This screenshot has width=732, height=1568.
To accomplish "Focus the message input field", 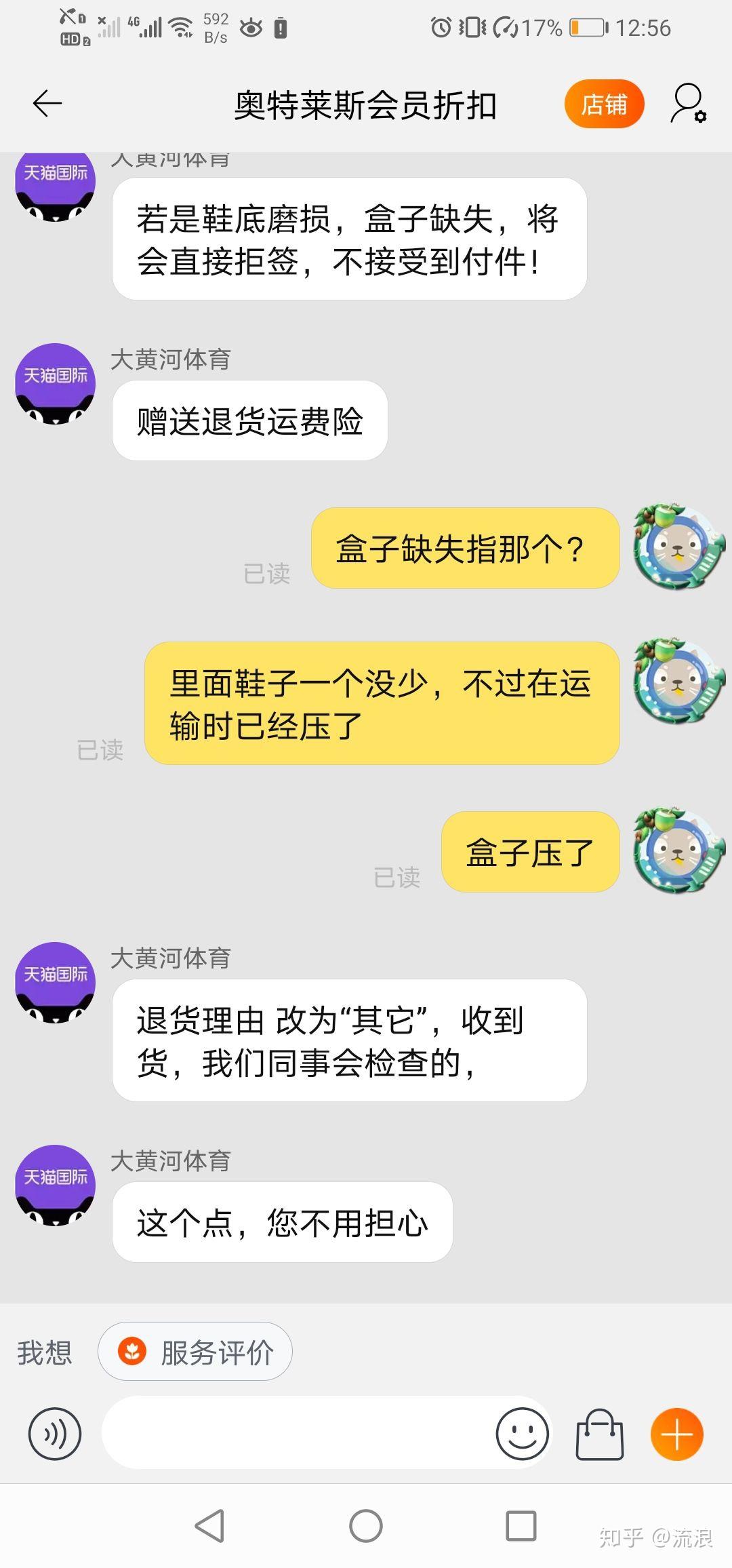I will 298,1432.
